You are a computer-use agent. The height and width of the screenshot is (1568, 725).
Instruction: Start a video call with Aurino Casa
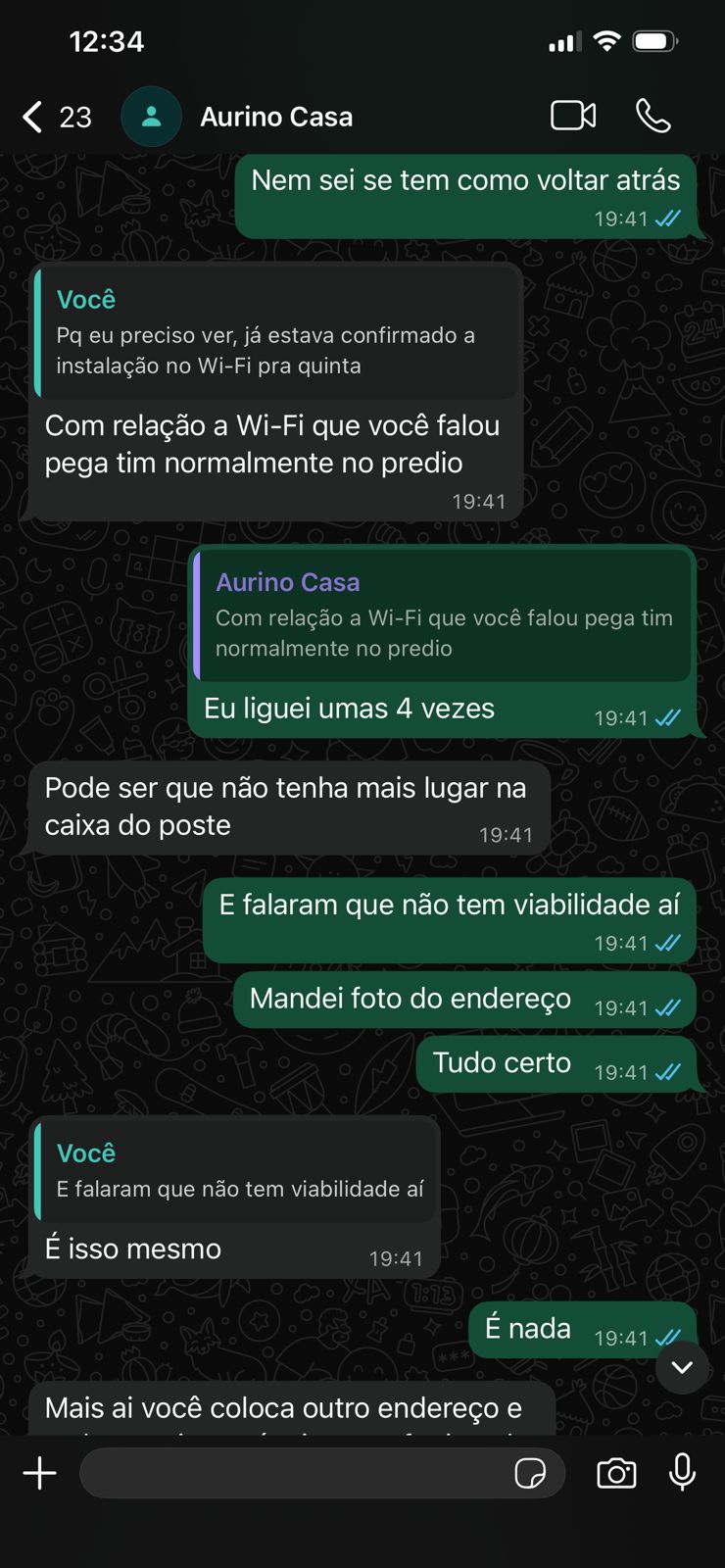click(x=573, y=116)
